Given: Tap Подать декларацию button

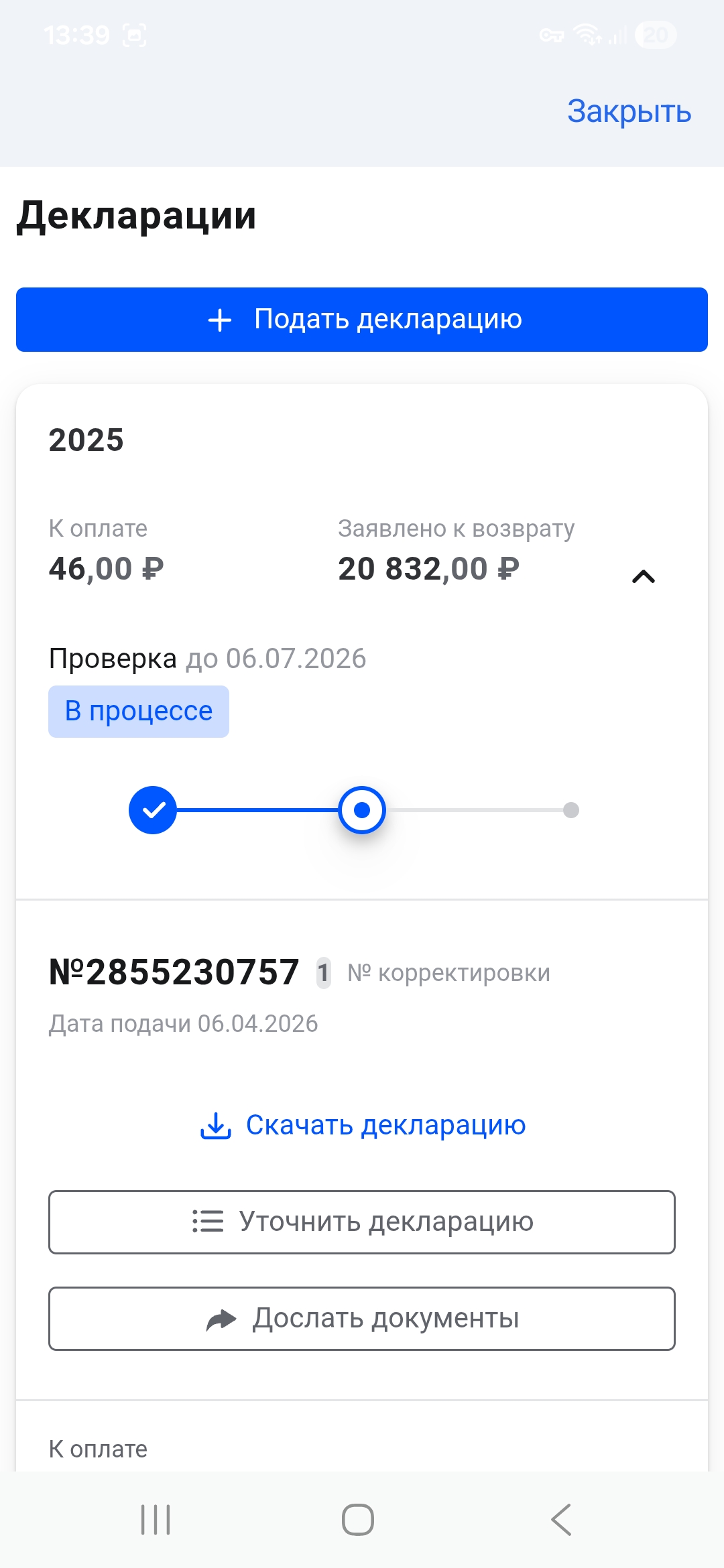Looking at the screenshot, I should (362, 320).
